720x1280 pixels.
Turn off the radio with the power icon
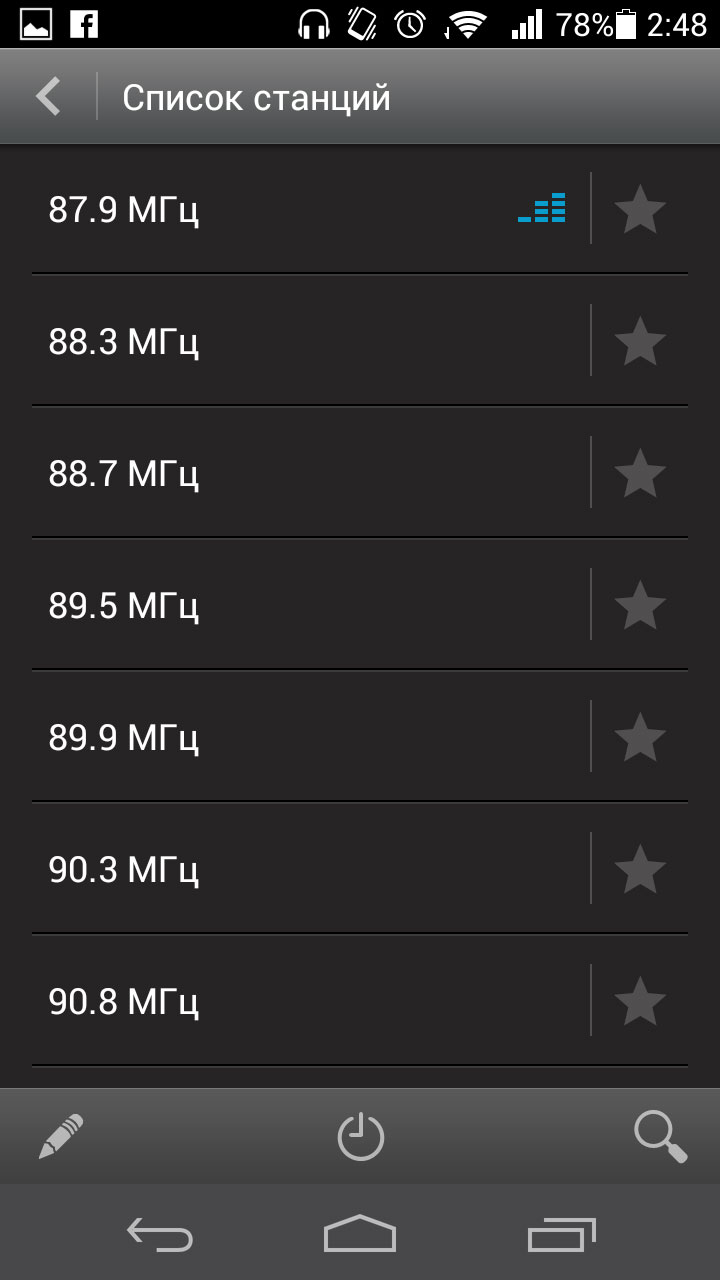pyautogui.click(x=360, y=1136)
